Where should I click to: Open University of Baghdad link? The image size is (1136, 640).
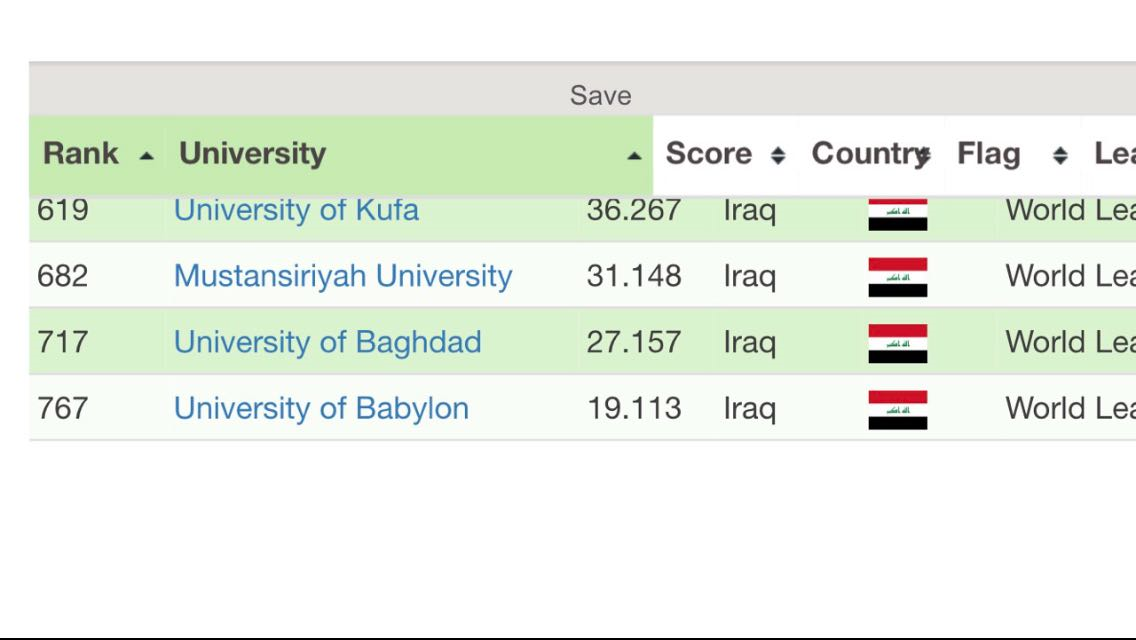pos(327,342)
